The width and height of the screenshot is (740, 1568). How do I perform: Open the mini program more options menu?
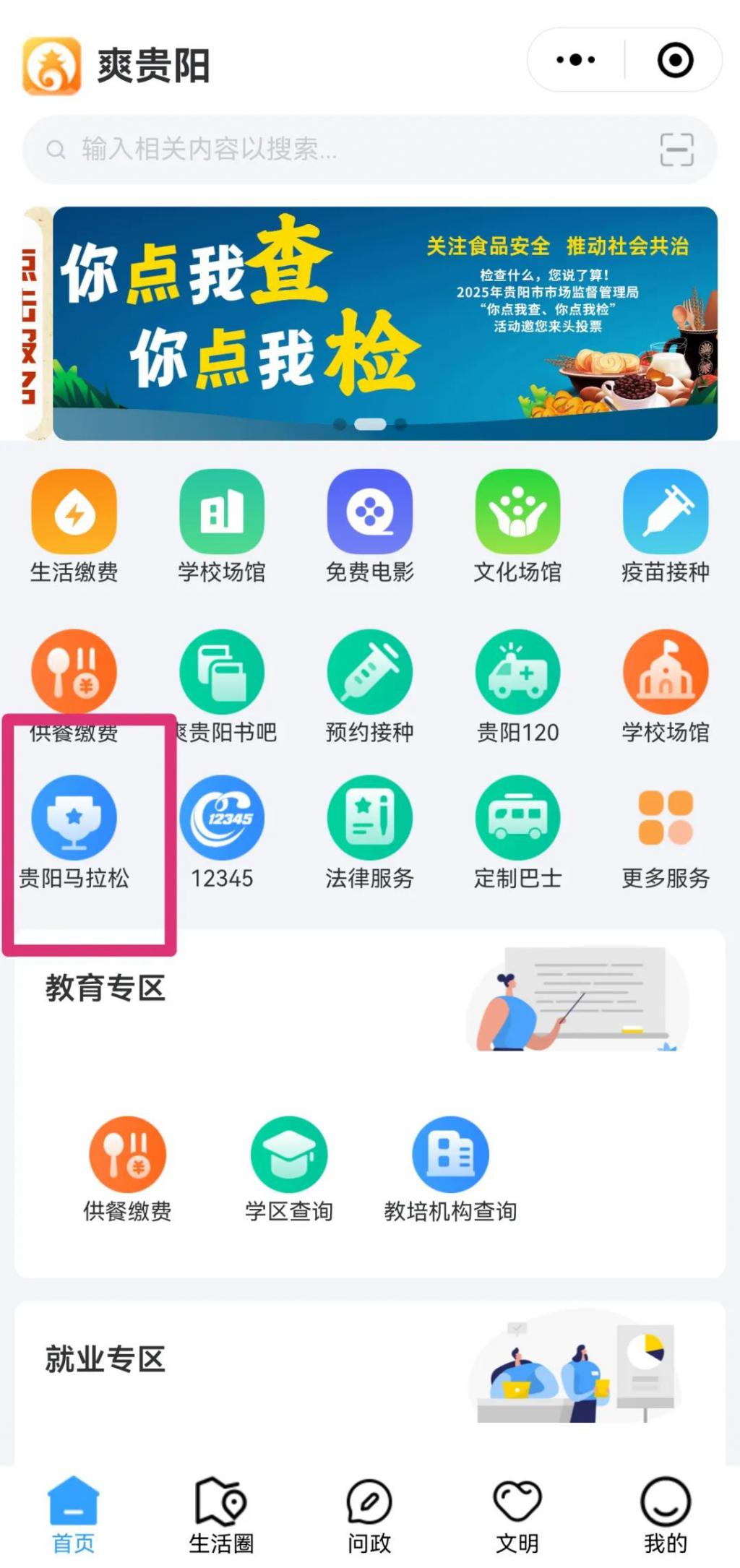pos(576,60)
